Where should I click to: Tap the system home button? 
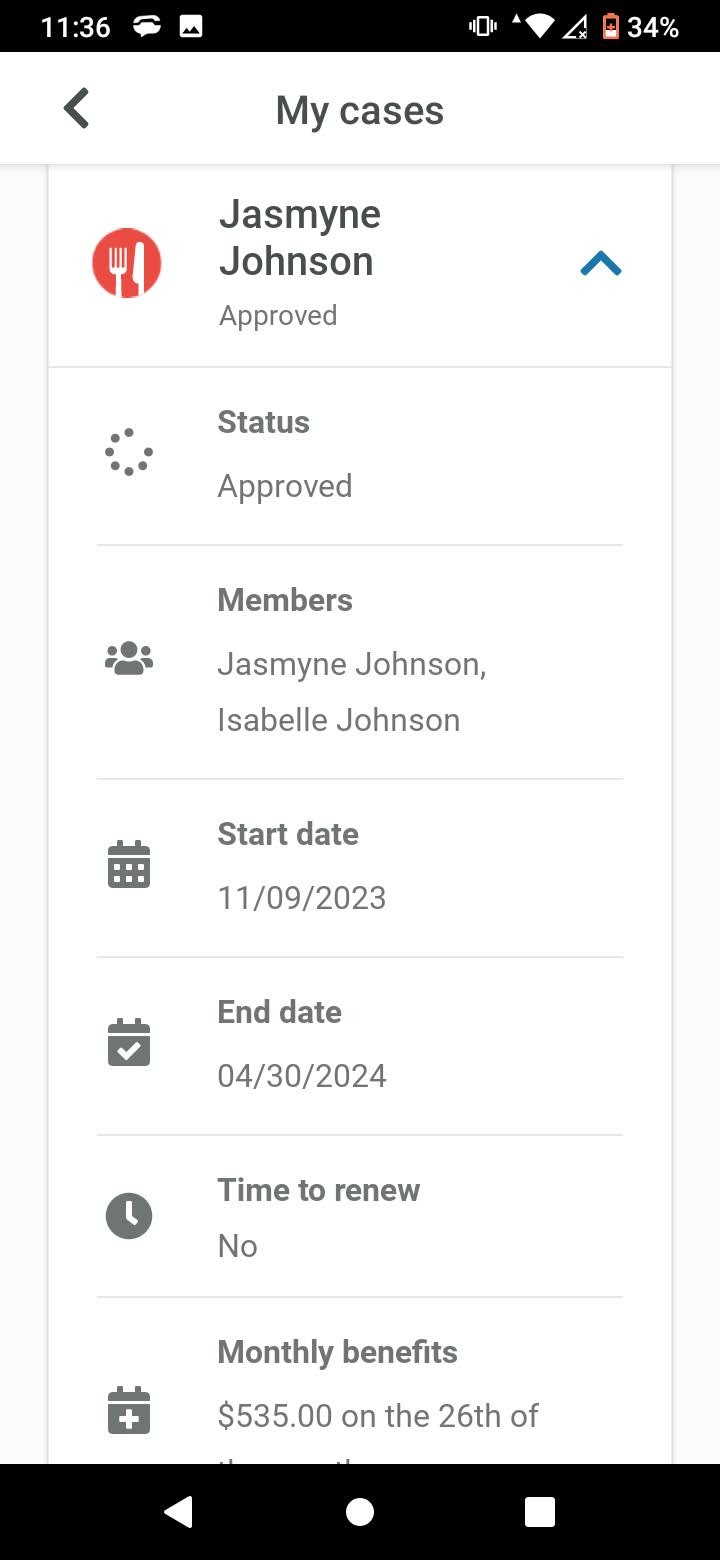click(360, 1512)
